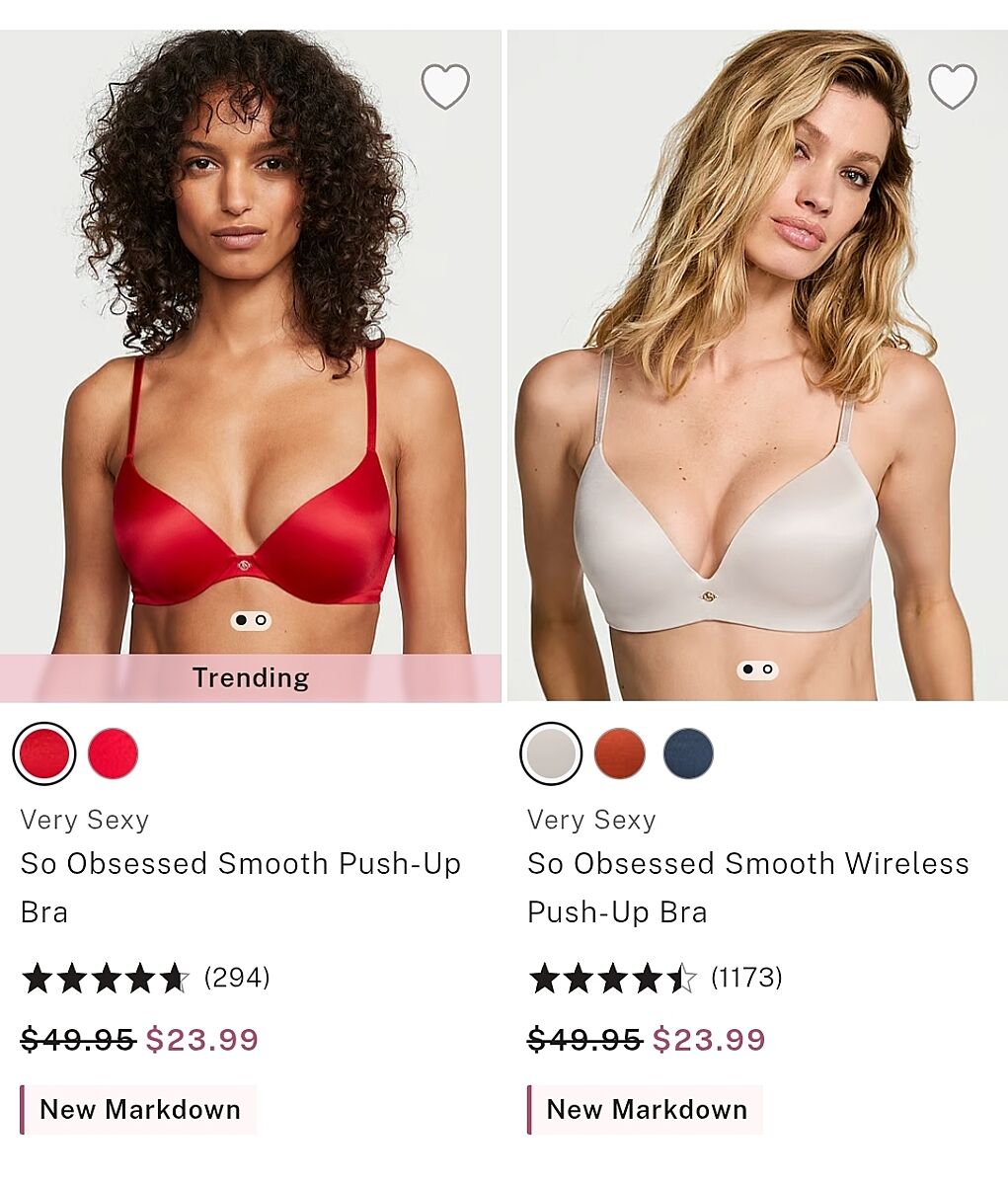1008x1185 pixels.
Task: Show second photo of red Push-Up Bra
Action: [x=261, y=620]
